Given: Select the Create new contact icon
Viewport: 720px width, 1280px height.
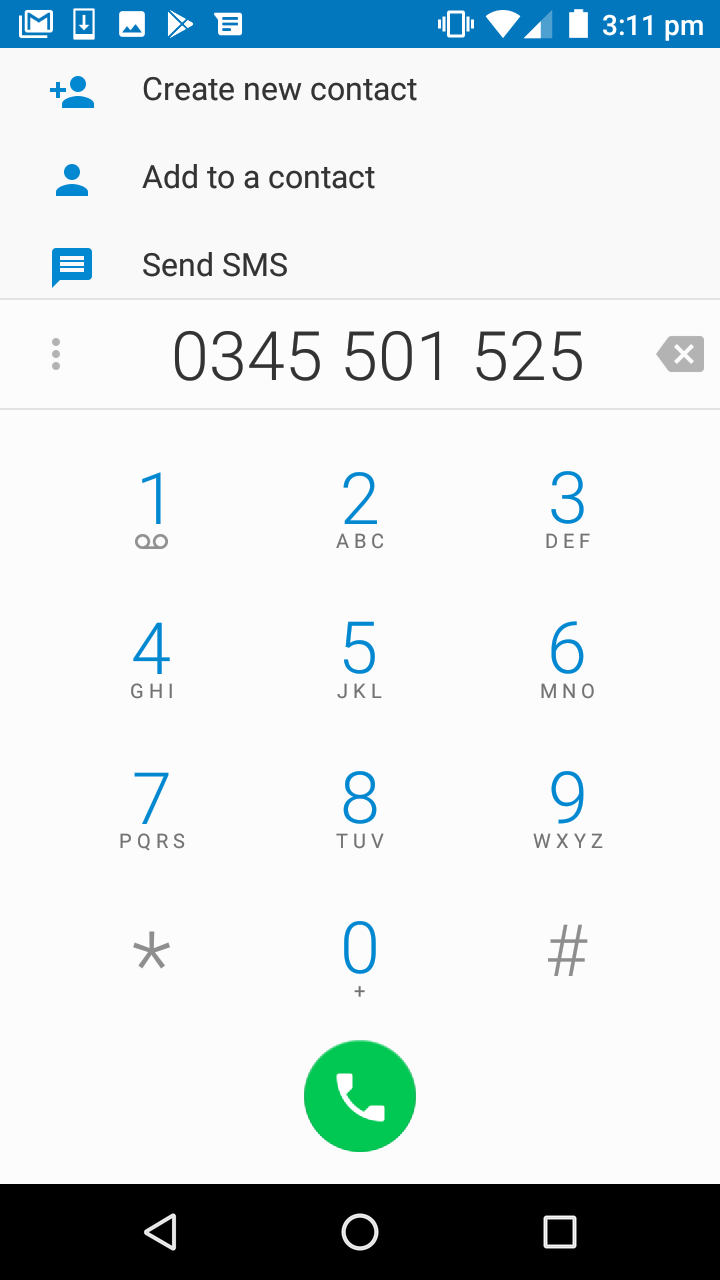Looking at the screenshot, I should click(x=71, y=89).
